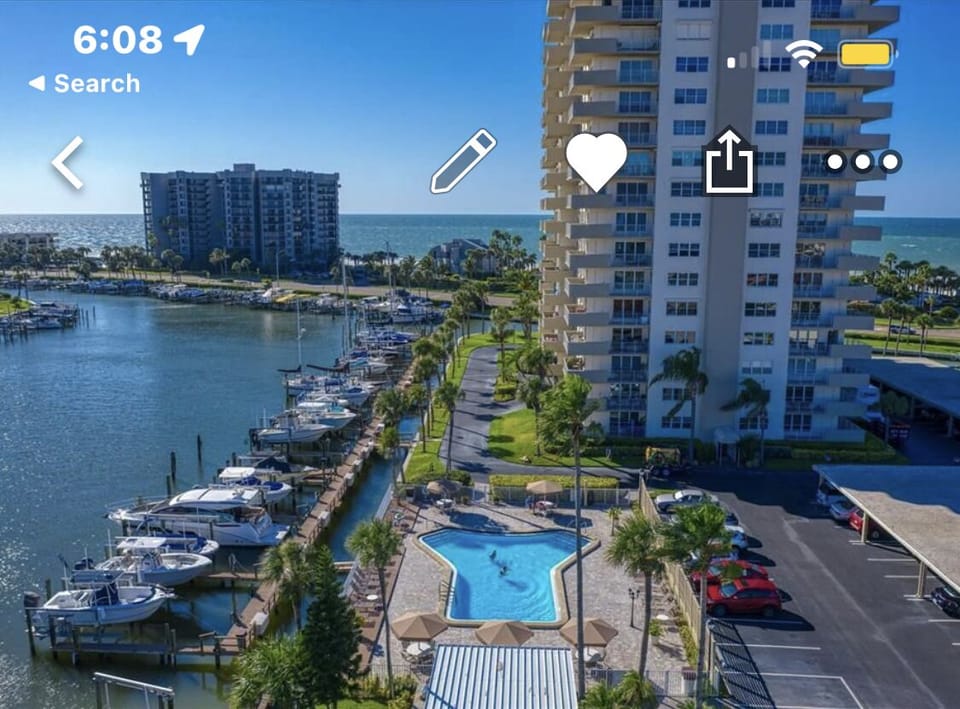
Task: Open the three-dot more options menu
Action: [x=862, y=162]
